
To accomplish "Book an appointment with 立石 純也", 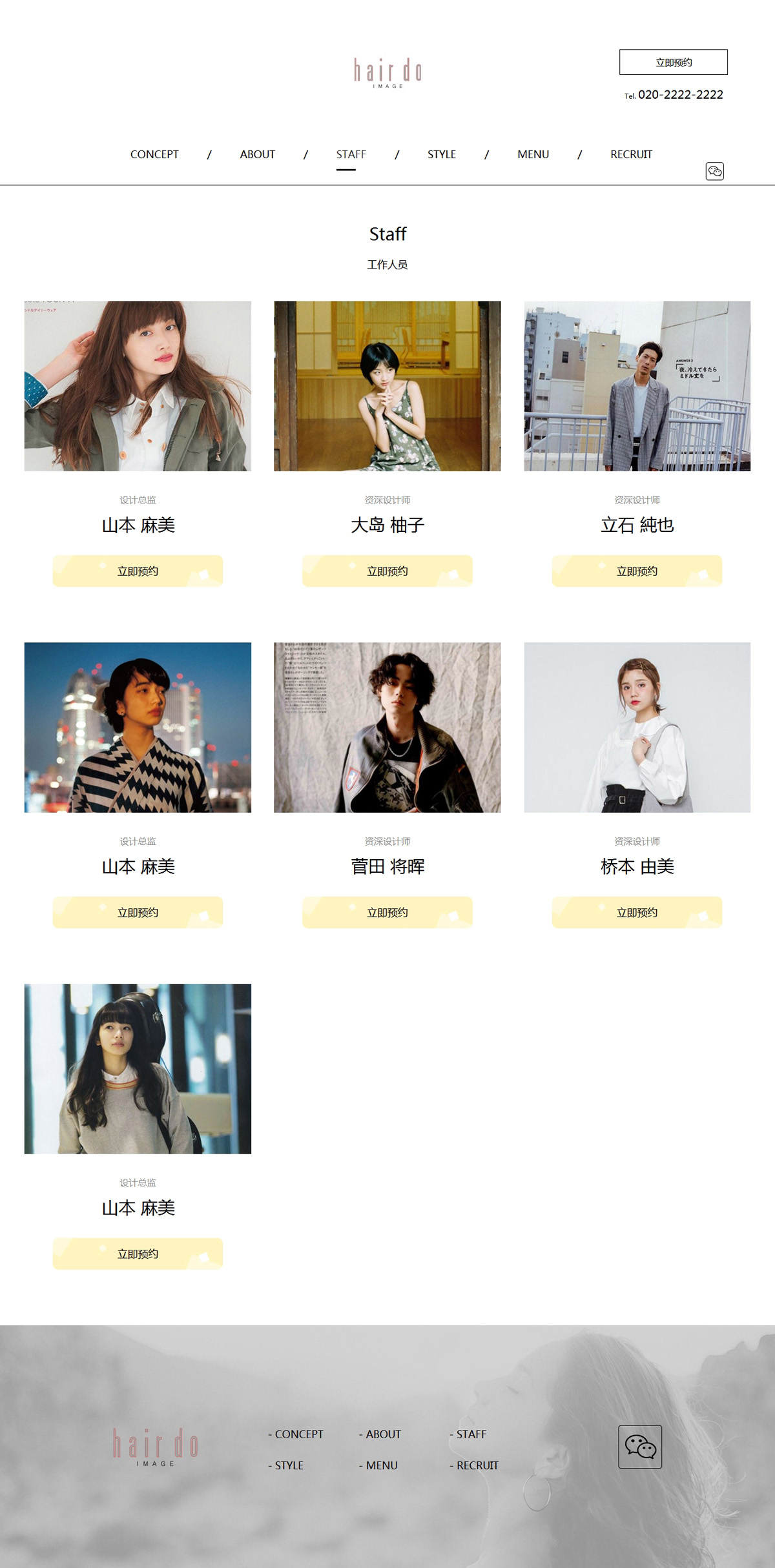I will 637,571.
